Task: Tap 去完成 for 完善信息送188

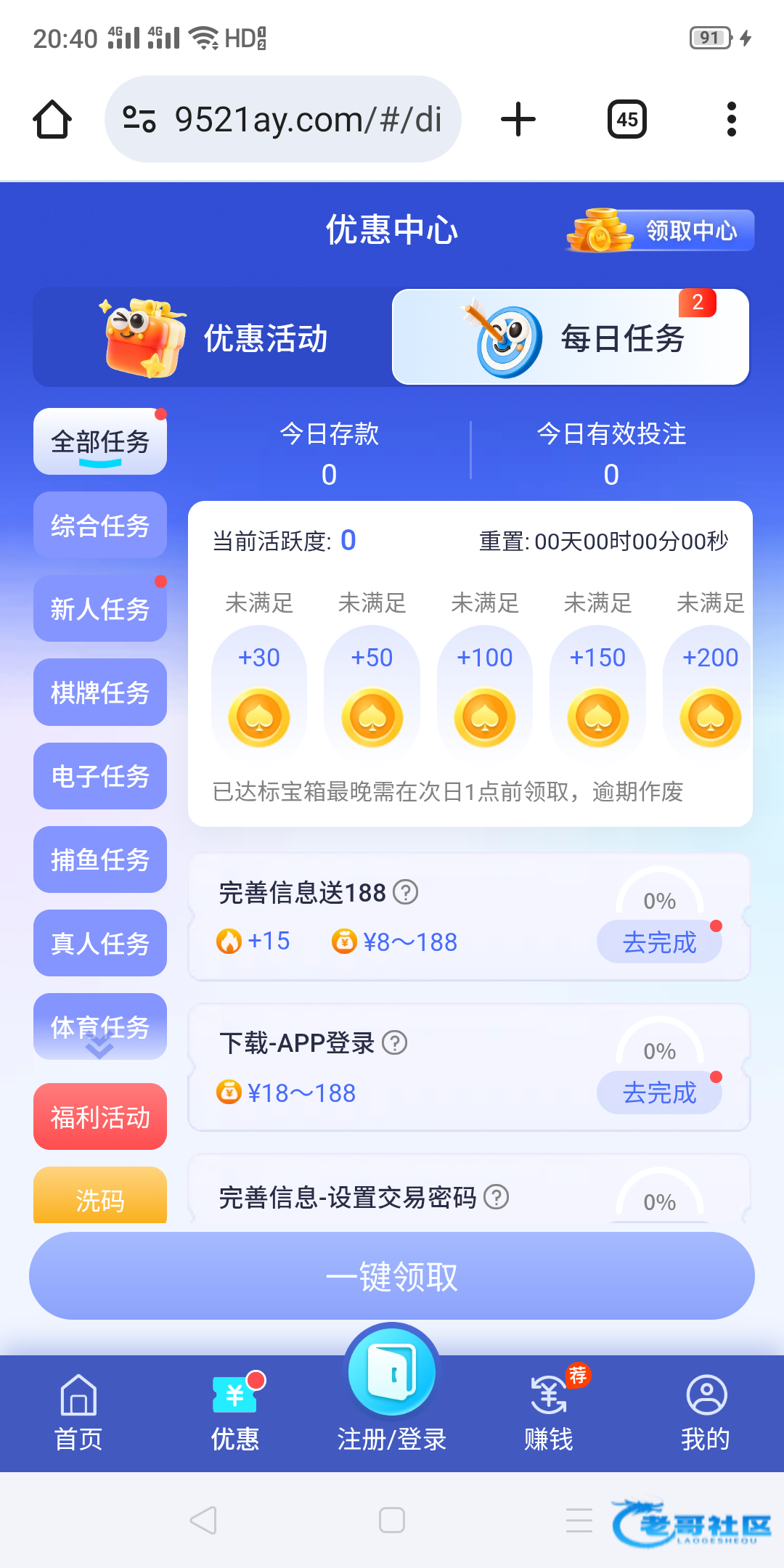Action: tap(659, 942)
